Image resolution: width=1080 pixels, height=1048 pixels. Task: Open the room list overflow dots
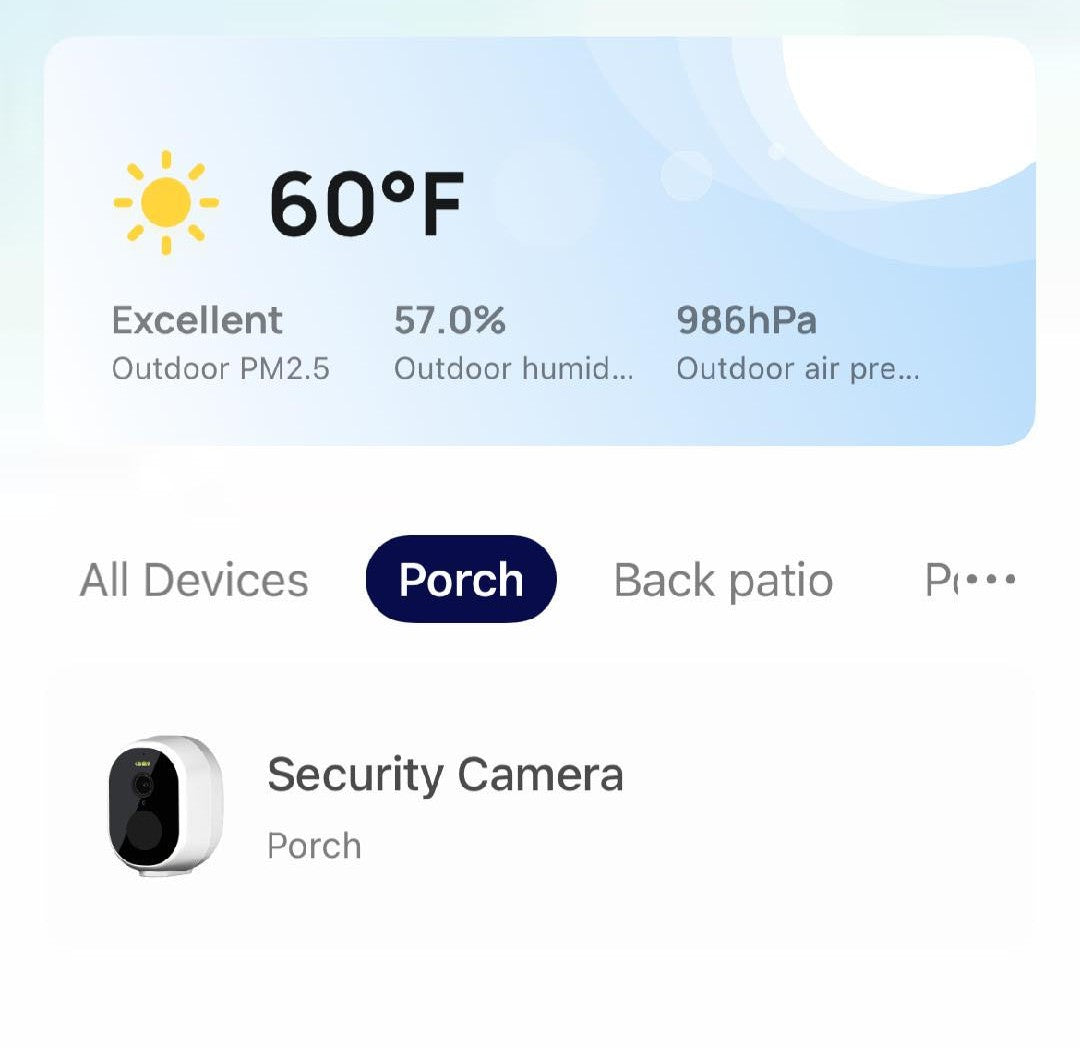click(994, 579)
